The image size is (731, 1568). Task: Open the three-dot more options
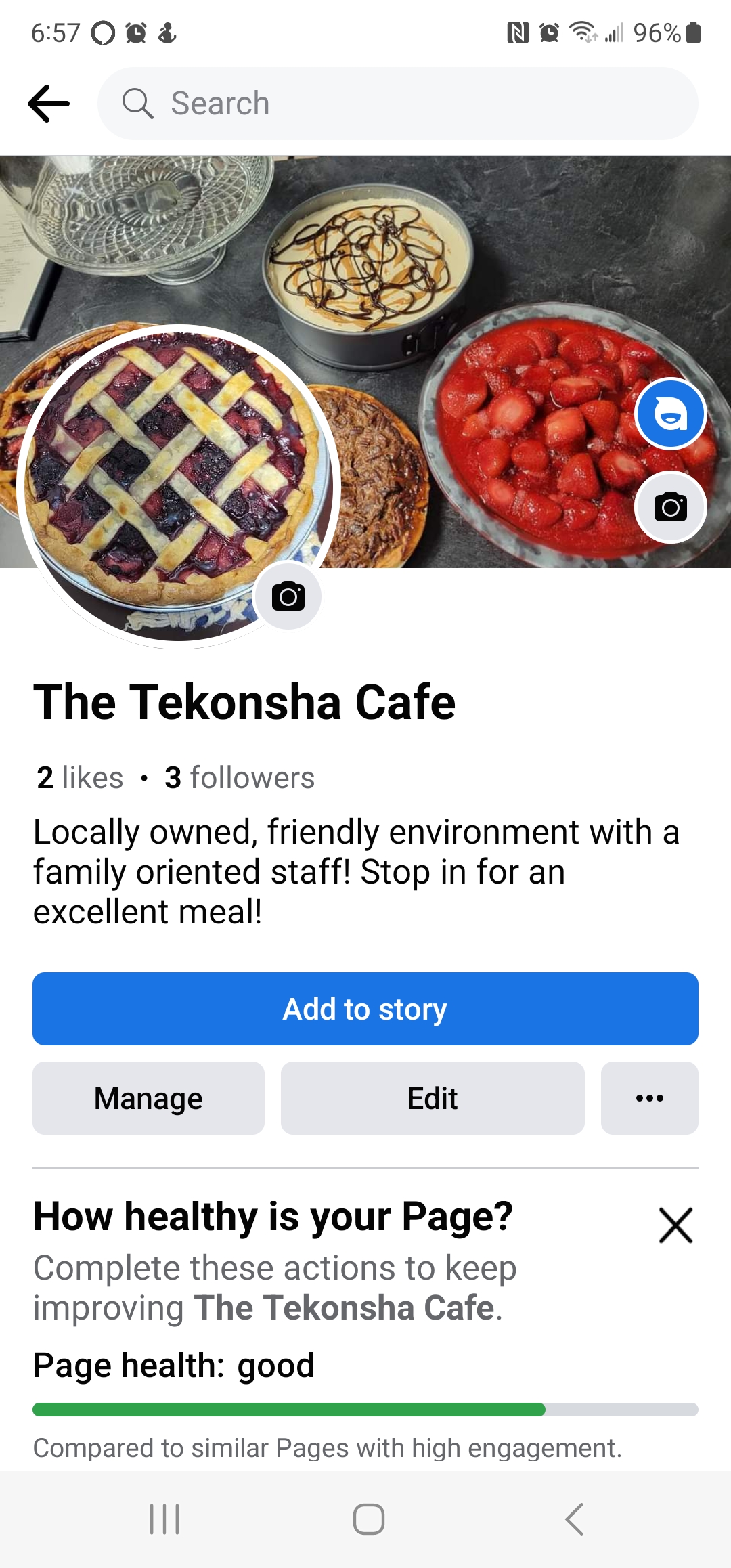pyautogui.click(x=649, y=1098)
